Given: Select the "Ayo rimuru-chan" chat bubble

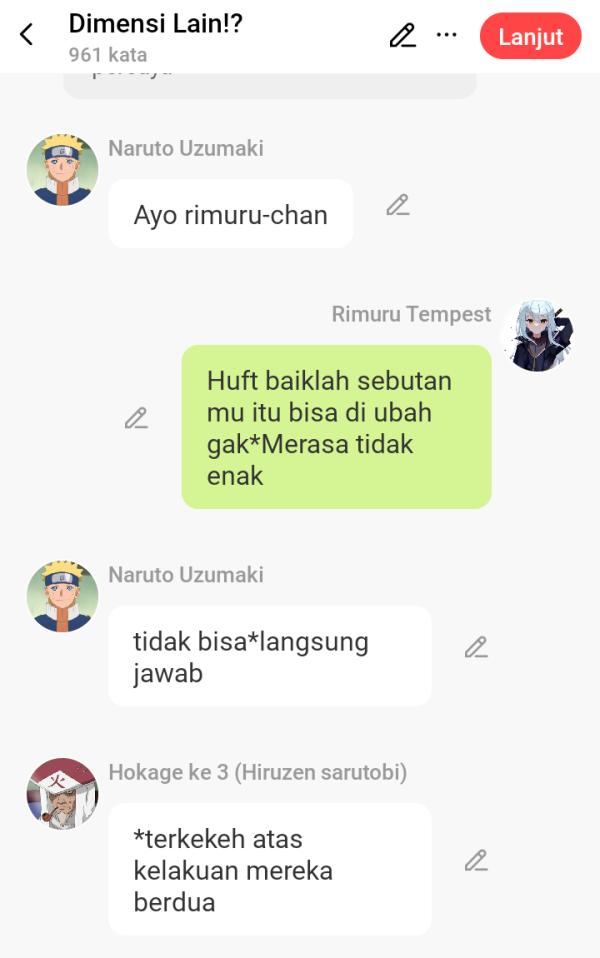Looking at the screenshot, I should click(x=230, y=214).
